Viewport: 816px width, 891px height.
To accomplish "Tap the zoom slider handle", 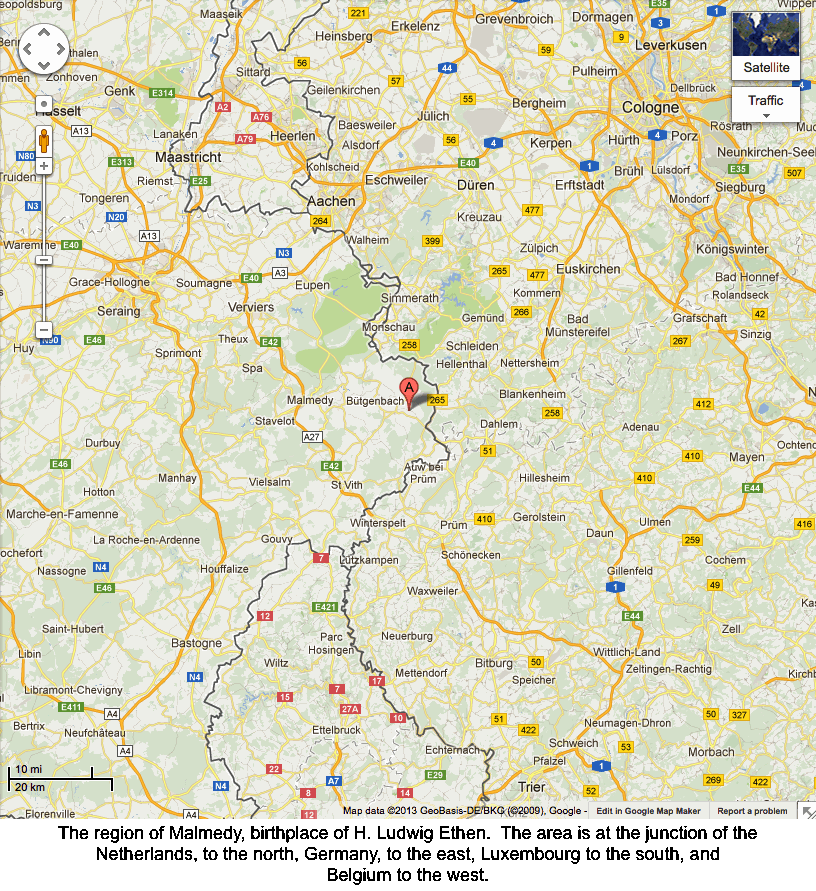I will 44,260.
